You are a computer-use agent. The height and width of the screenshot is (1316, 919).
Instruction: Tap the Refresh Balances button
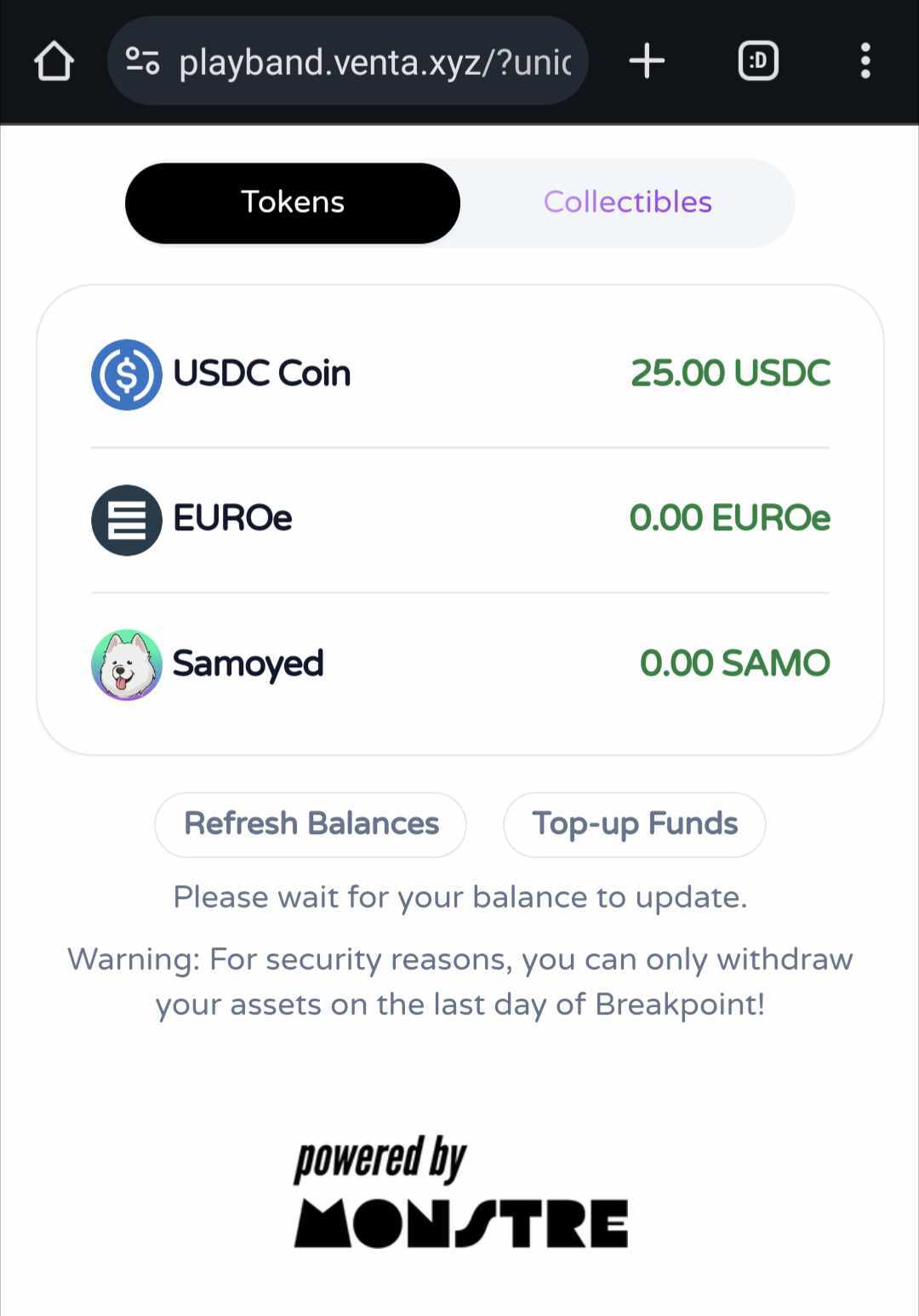coord(311,824)
